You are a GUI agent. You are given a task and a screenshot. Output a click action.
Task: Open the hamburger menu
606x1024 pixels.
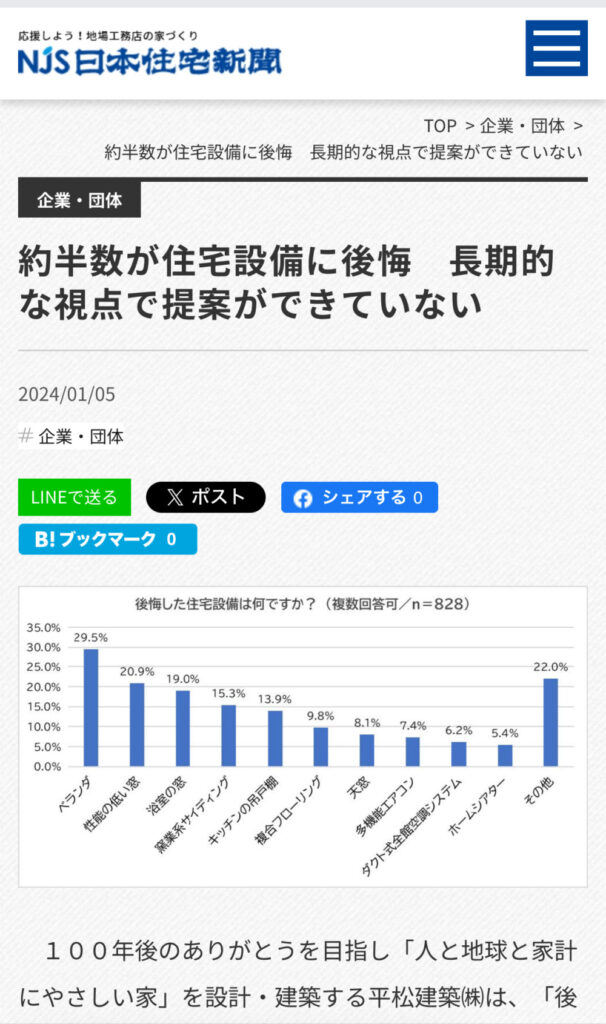[556, 48]
